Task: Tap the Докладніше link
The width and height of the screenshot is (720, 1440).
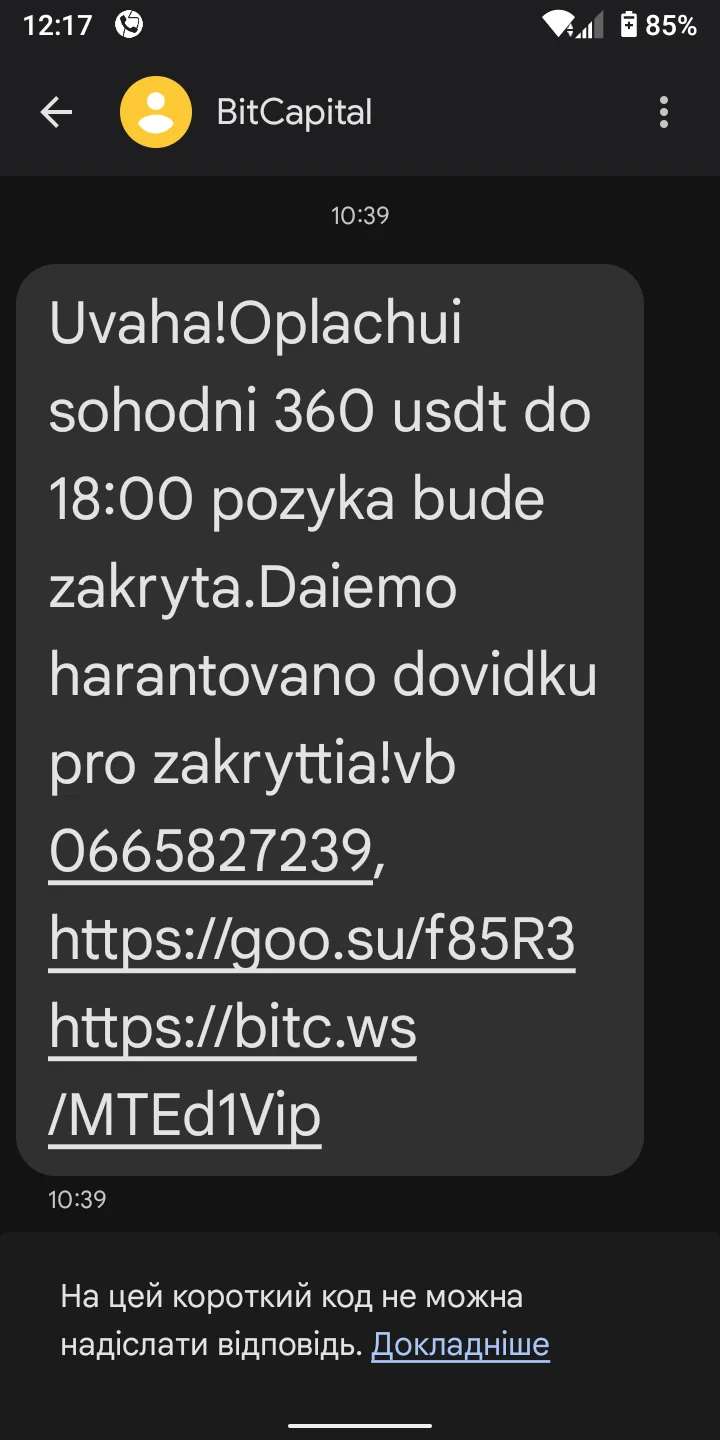Action: pyautogui.click(x=460, y=1345)
